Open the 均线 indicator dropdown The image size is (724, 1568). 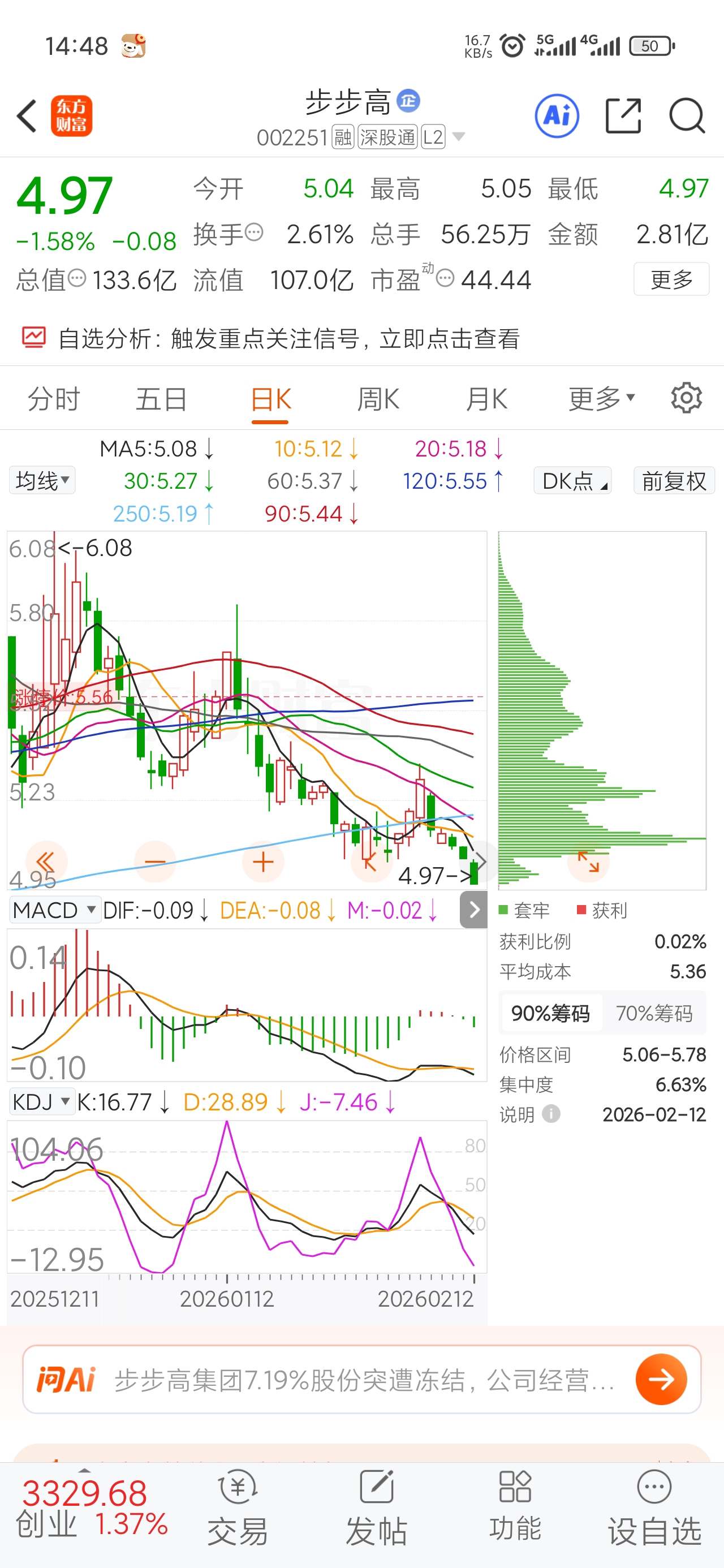coord(42,481)
